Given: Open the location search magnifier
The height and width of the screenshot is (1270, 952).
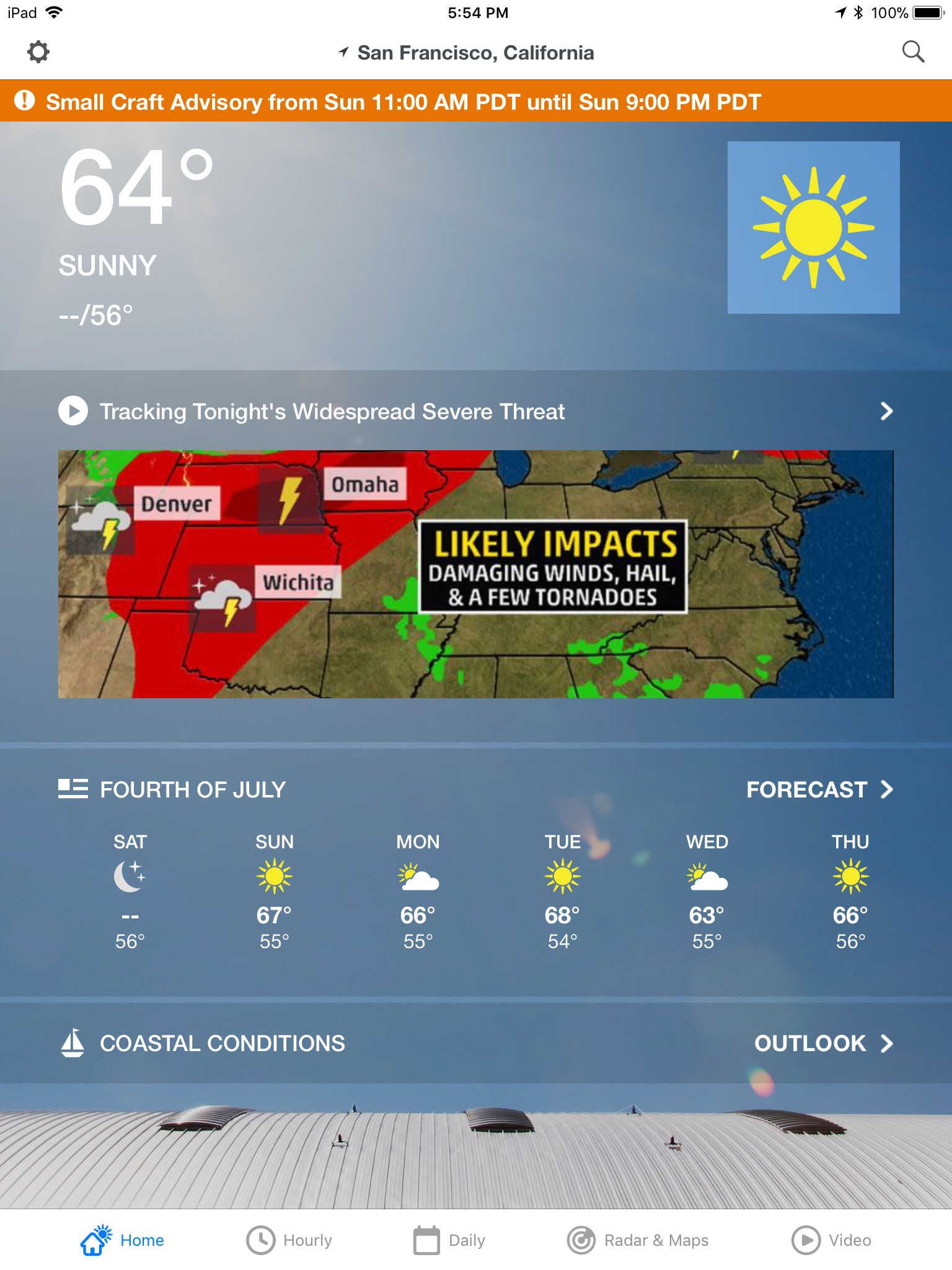Looking at the screenshot, I should (x=913, y=52).
